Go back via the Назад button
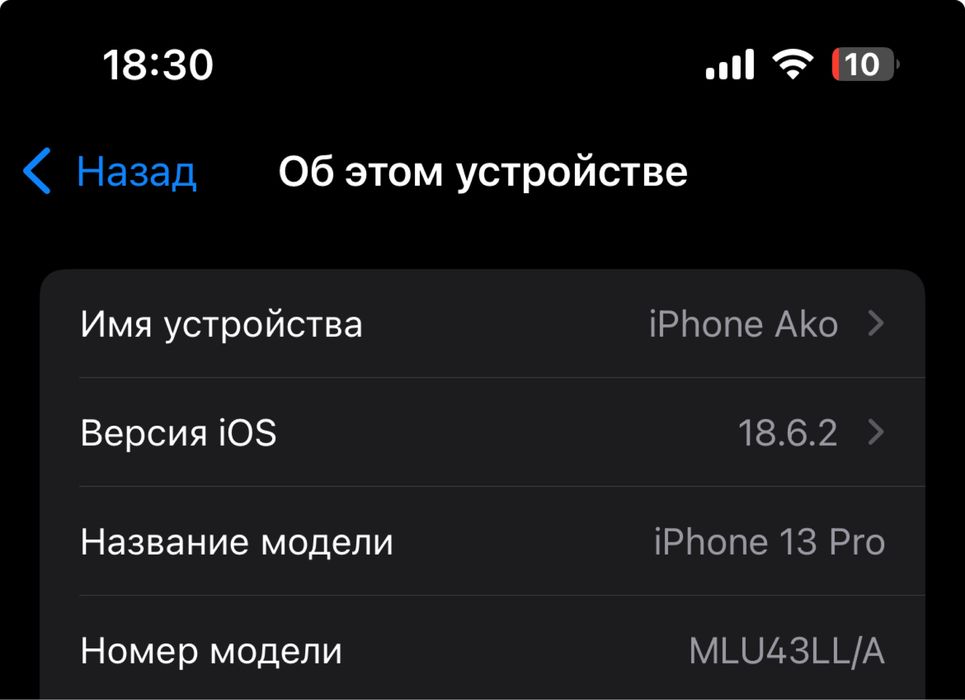The height and width of the screenshot is (700, 965). 110,173
